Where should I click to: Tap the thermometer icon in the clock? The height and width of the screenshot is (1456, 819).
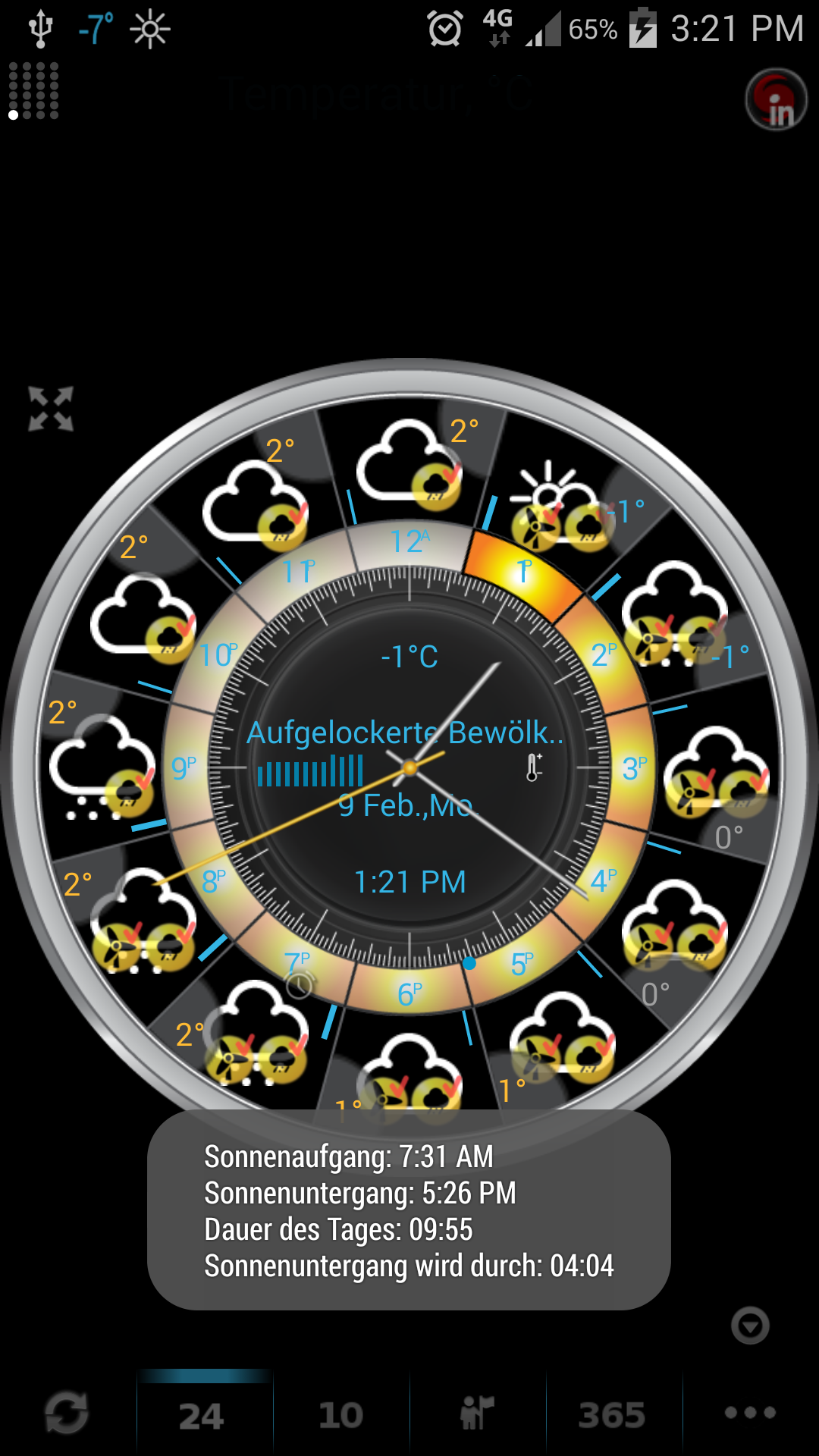pyautogui.click(x=534, y=767)
